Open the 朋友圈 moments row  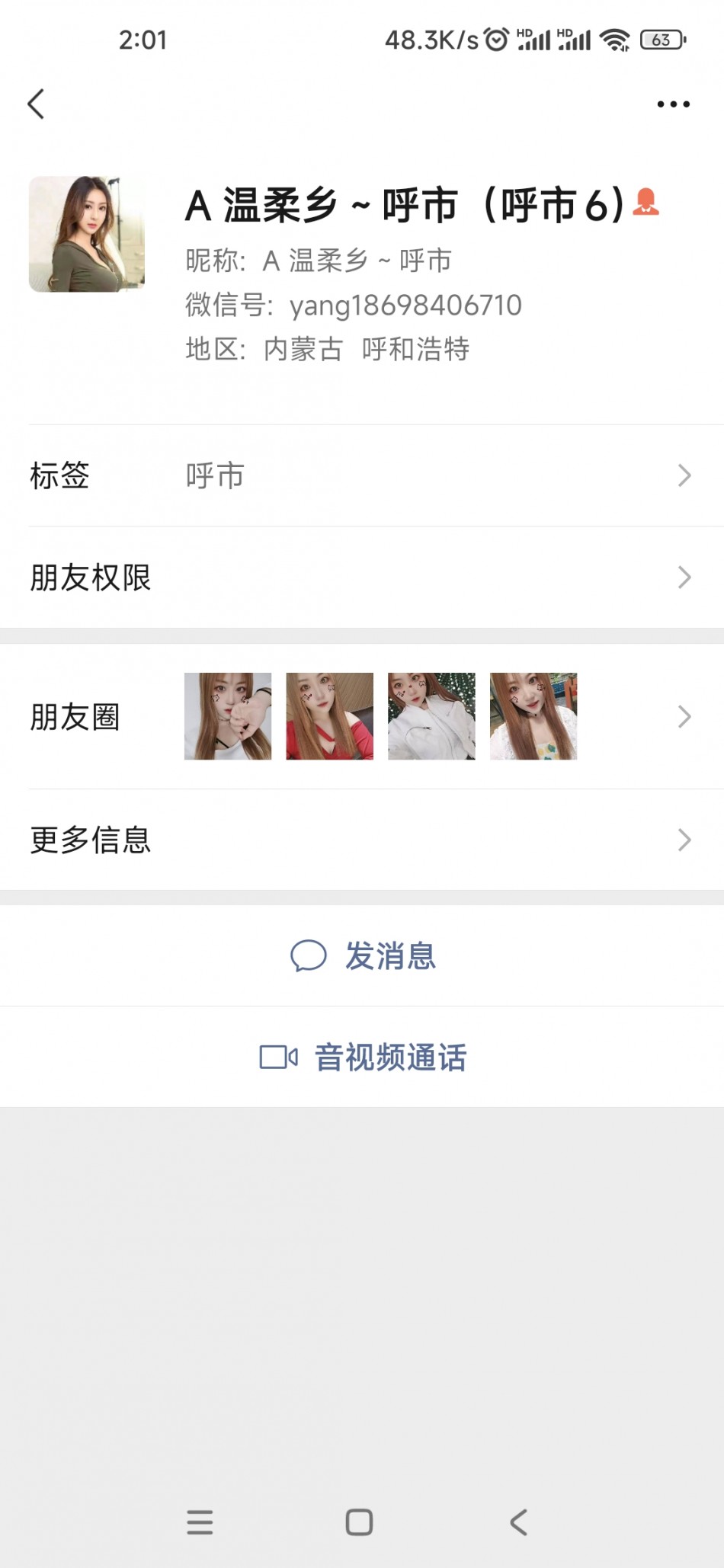pos(362,717)
